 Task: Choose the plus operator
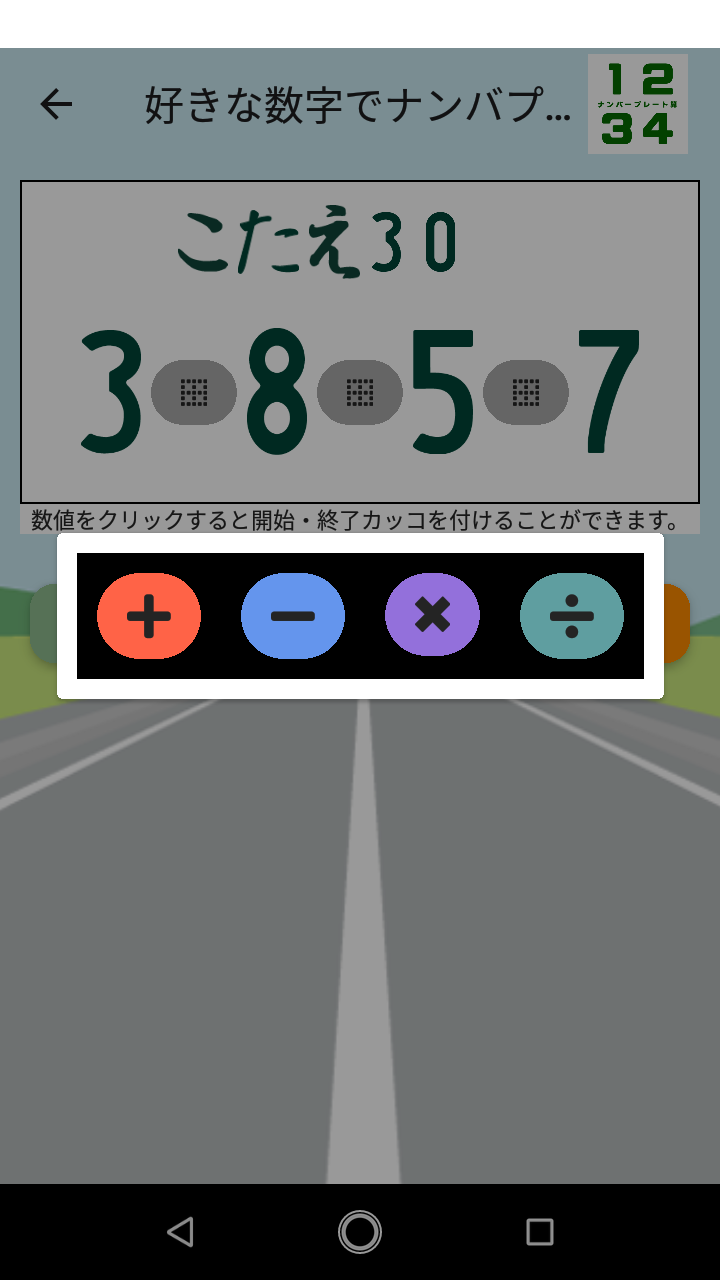coord(149,616)
